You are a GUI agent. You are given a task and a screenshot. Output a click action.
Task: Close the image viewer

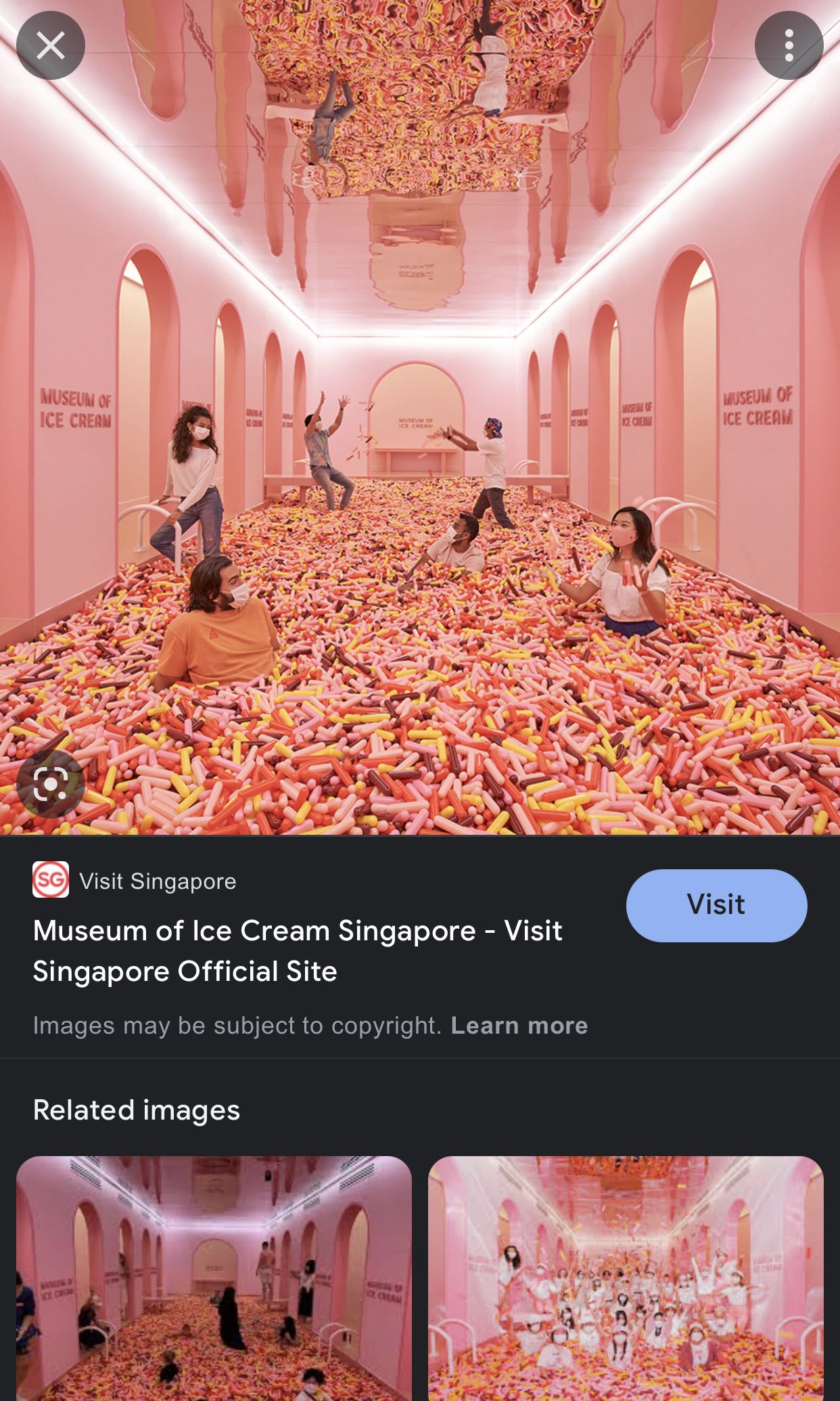(x=51, y=46)
